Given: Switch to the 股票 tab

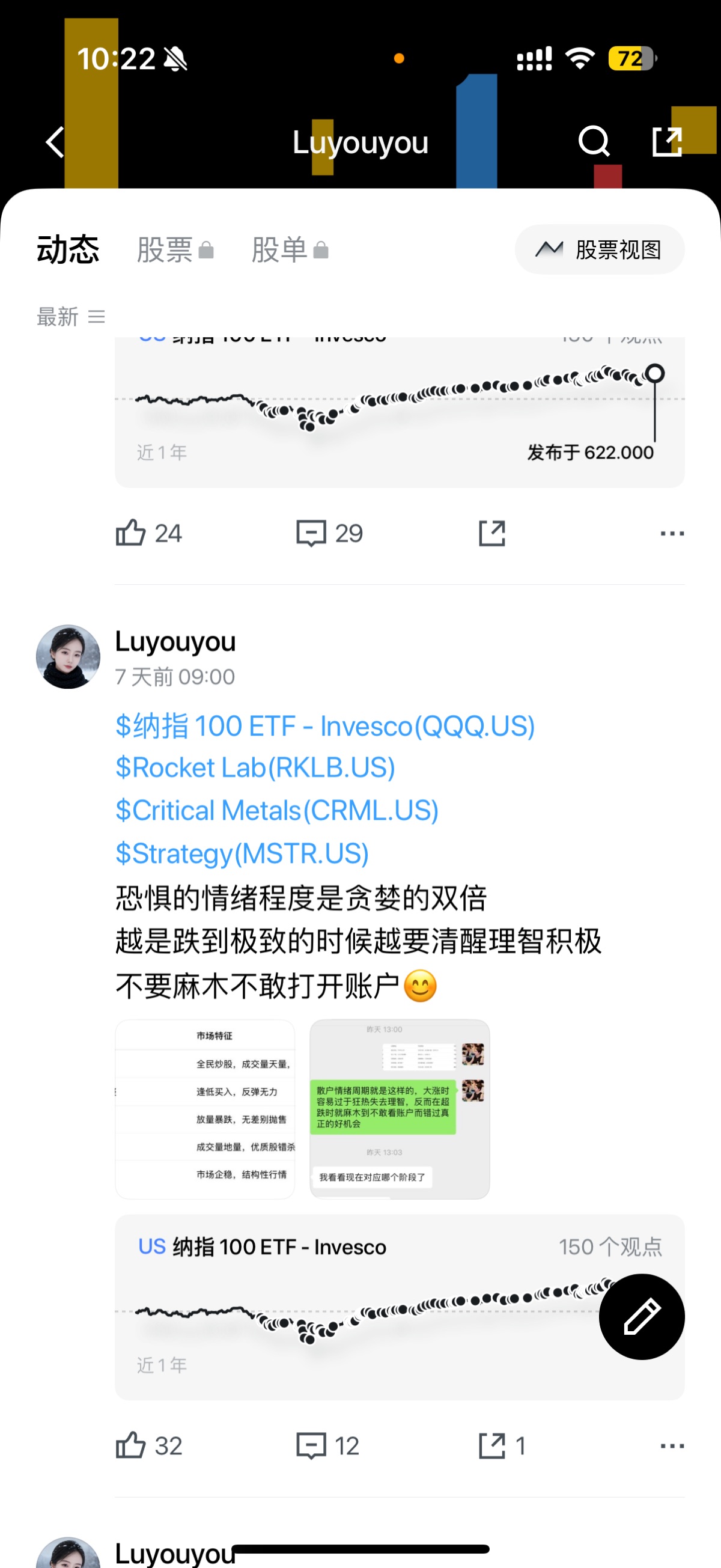Looking at the screenshot, I should pos(175,249).
